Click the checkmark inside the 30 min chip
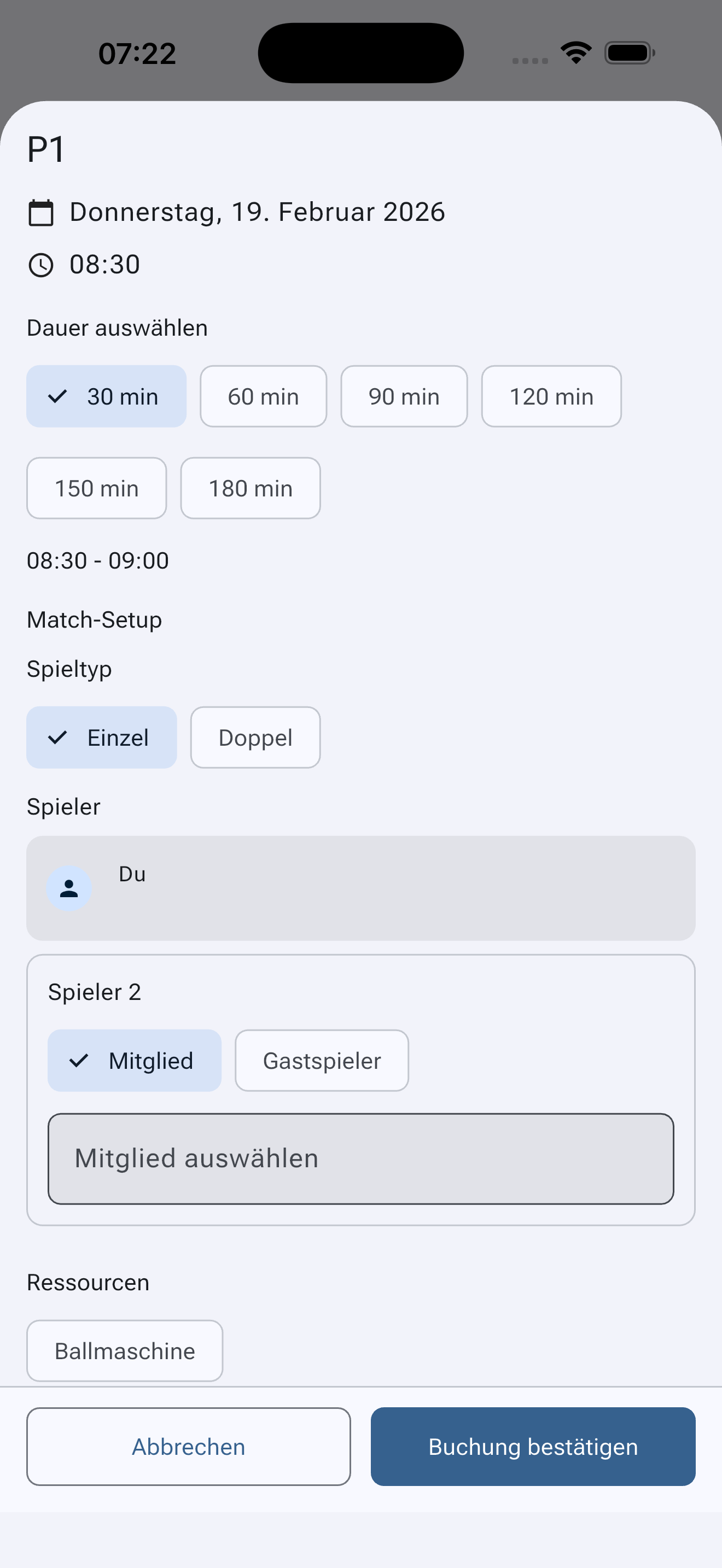Image resolution: width=722 pixels, height=1568 pixels. click(x=58, y=396)
